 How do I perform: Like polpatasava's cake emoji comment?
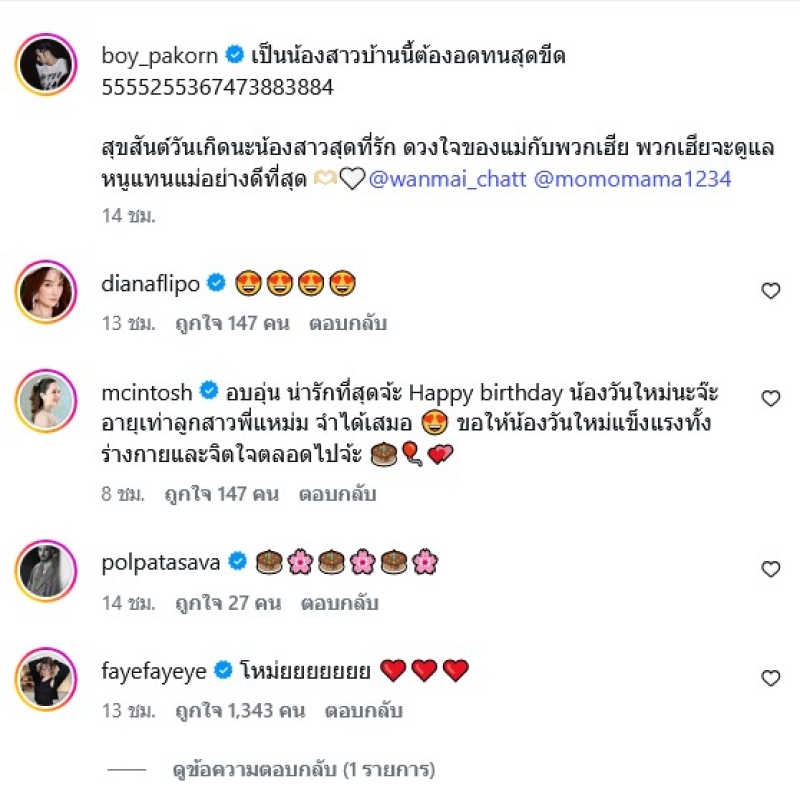tap(770, 569)
